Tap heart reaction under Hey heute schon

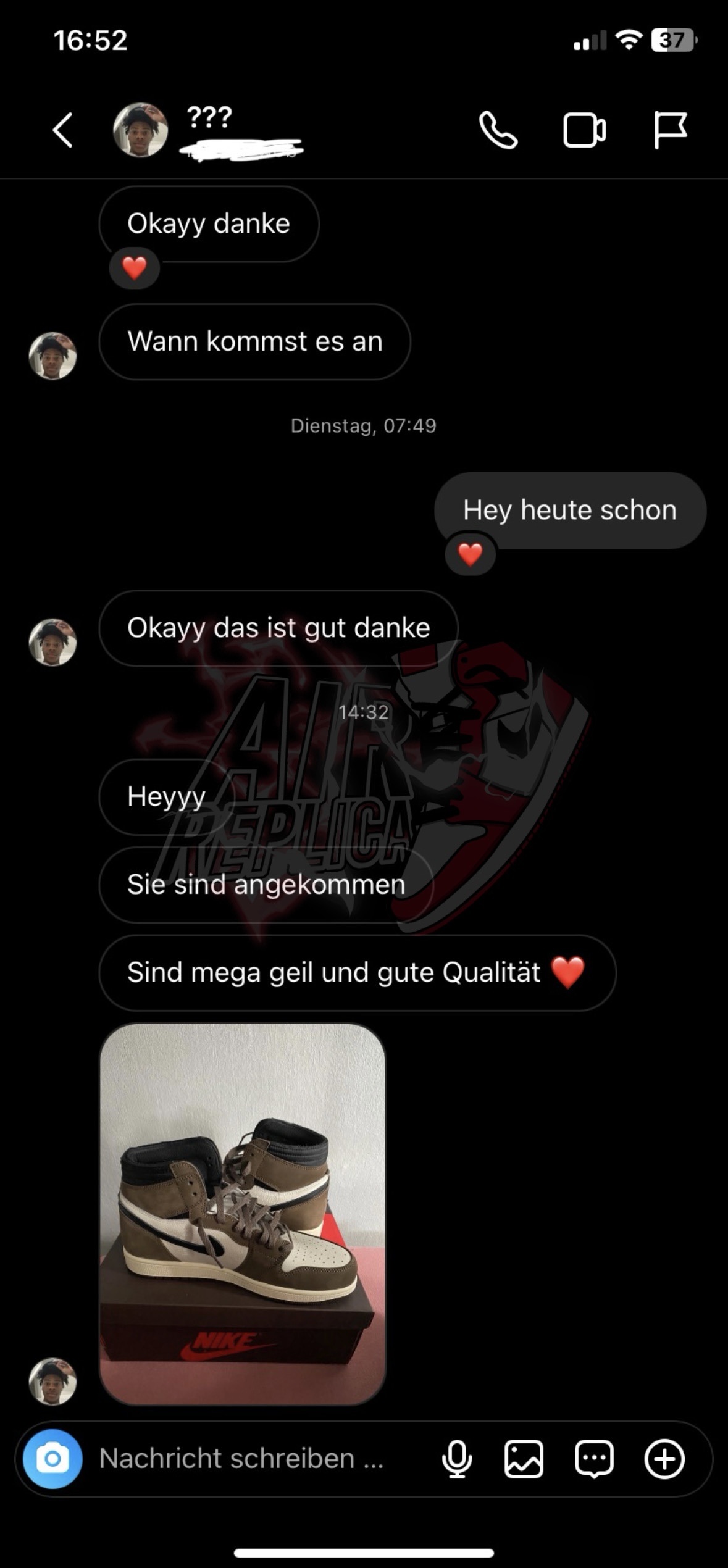point(470,555)
